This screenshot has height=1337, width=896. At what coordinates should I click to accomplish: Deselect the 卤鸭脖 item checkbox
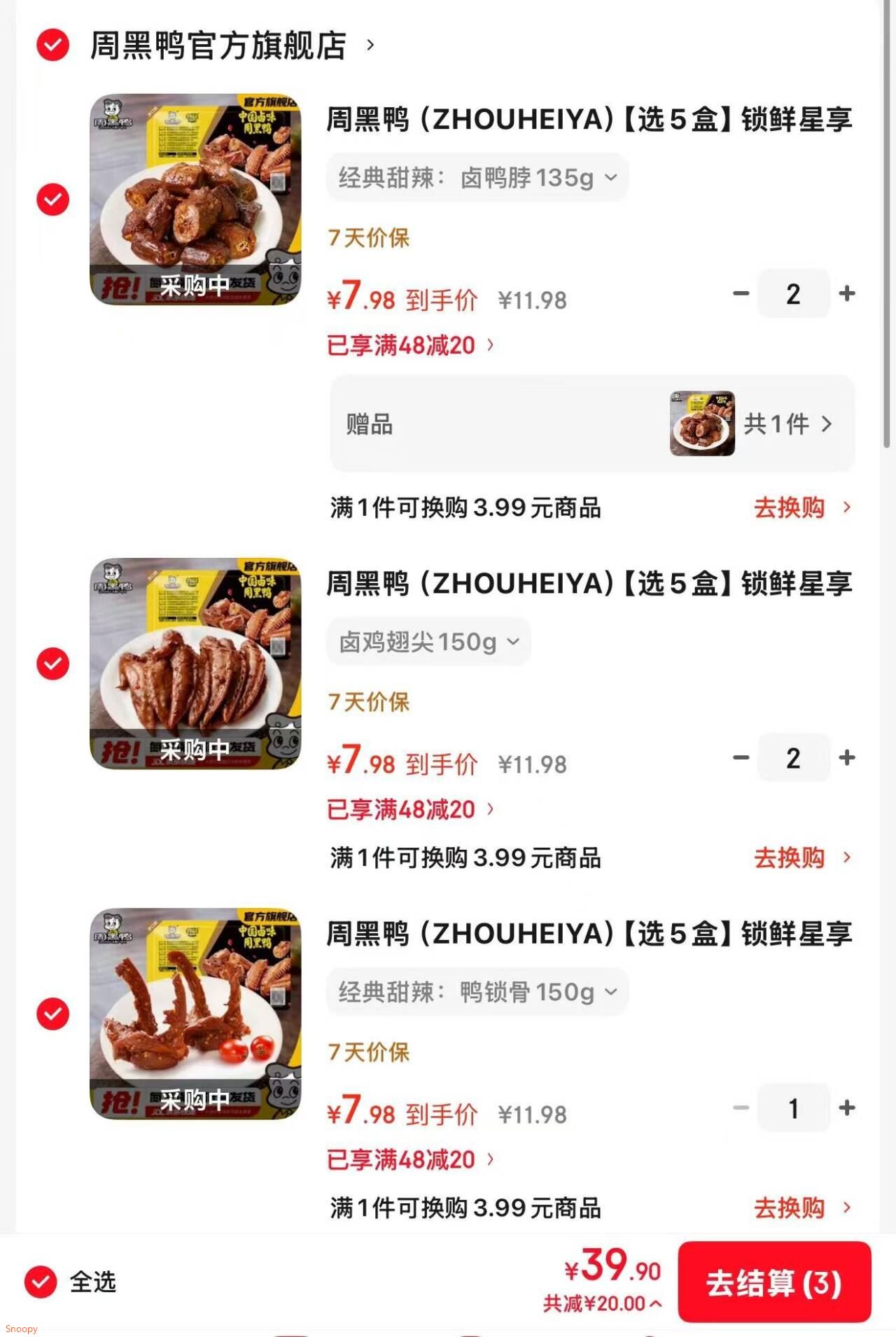pyautogui.click(x=52, y=198)
